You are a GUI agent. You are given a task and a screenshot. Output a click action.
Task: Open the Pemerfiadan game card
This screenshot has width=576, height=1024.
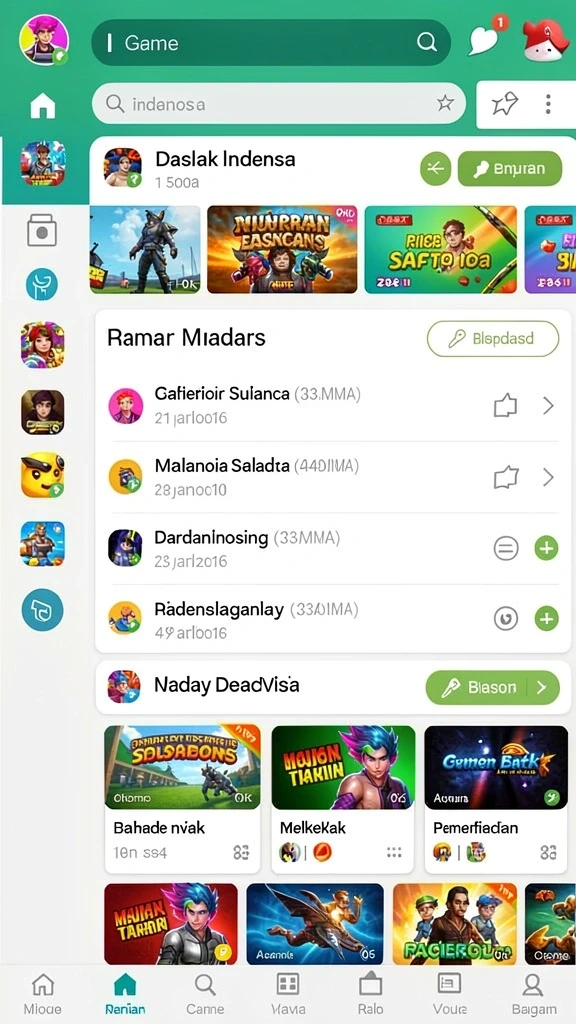[x=496, y=799]
